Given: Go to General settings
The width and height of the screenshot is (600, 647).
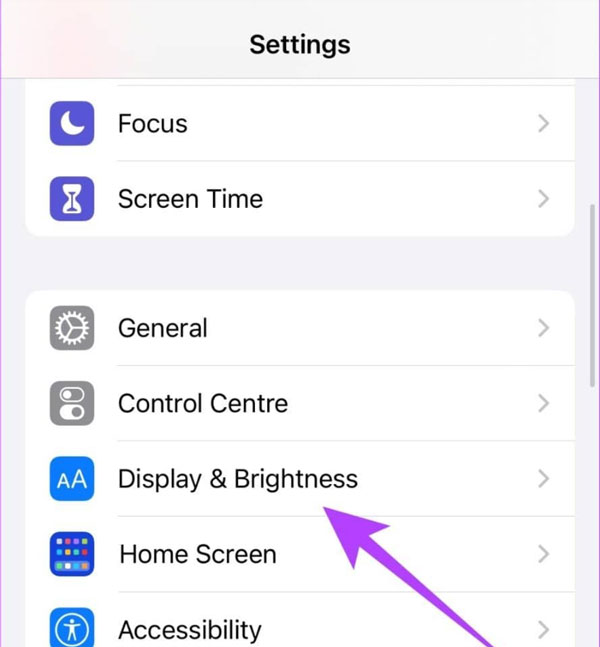Looking at the screenshot, I should 300,328.
